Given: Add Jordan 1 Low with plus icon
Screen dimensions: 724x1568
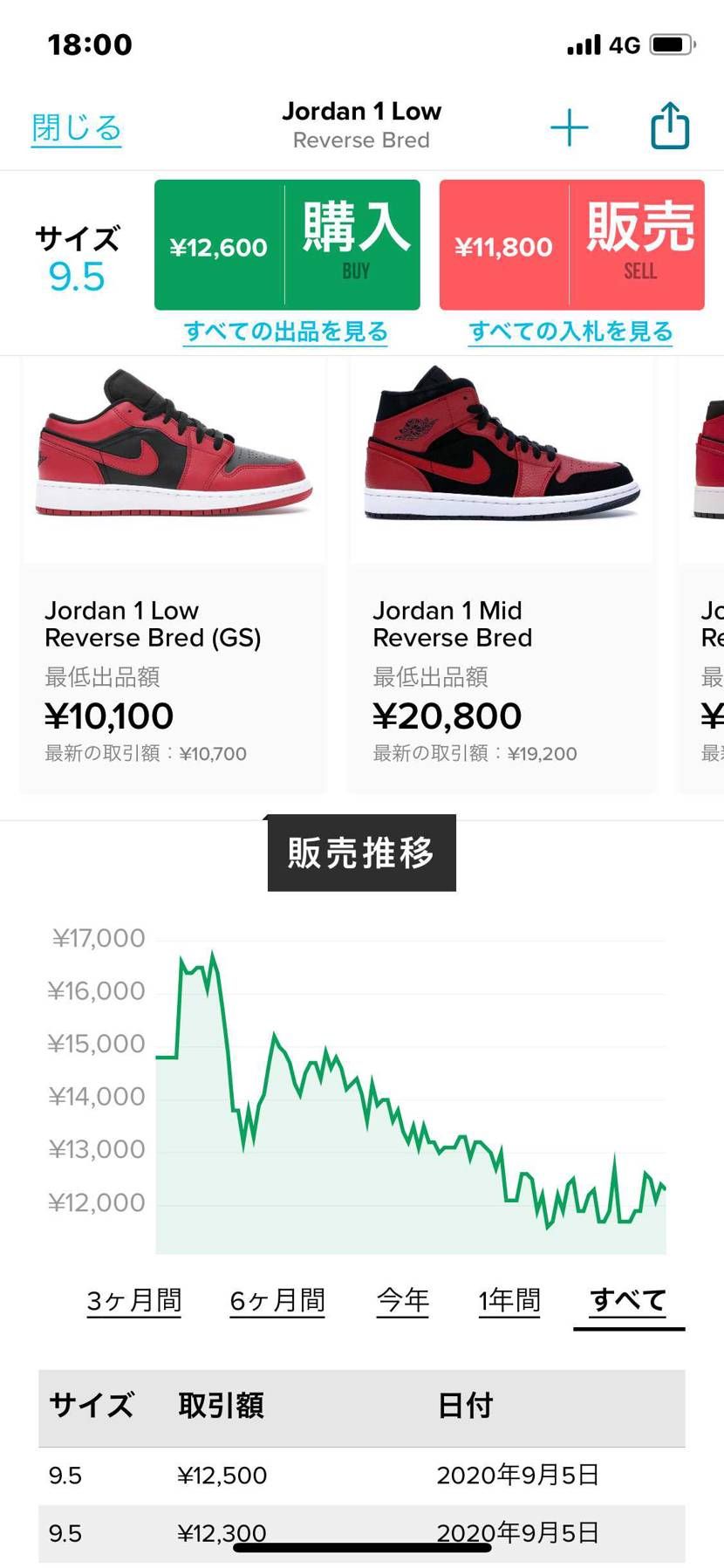Looking at the screenshot, I should (569, 128).
